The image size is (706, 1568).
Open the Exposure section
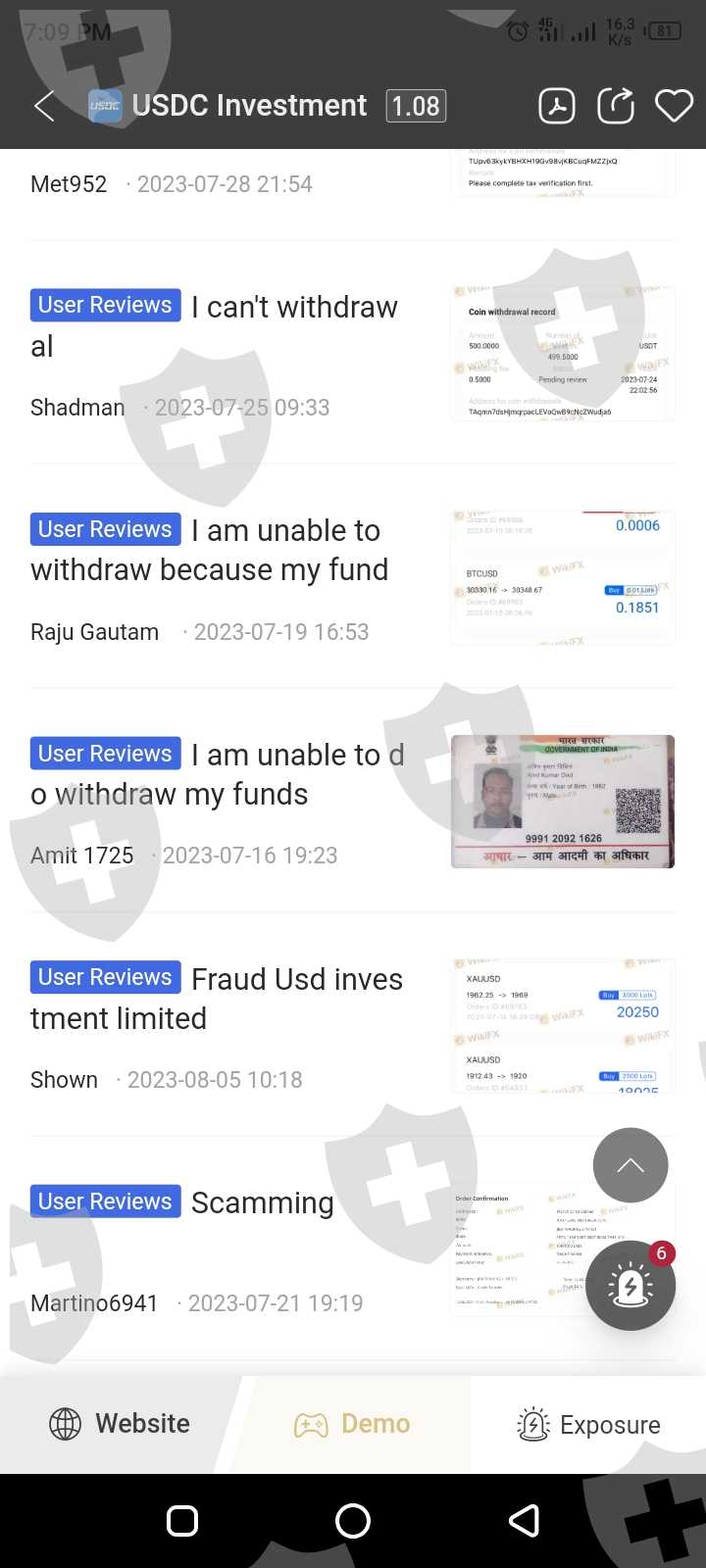pyautogui.click(x=588, y=1424)
